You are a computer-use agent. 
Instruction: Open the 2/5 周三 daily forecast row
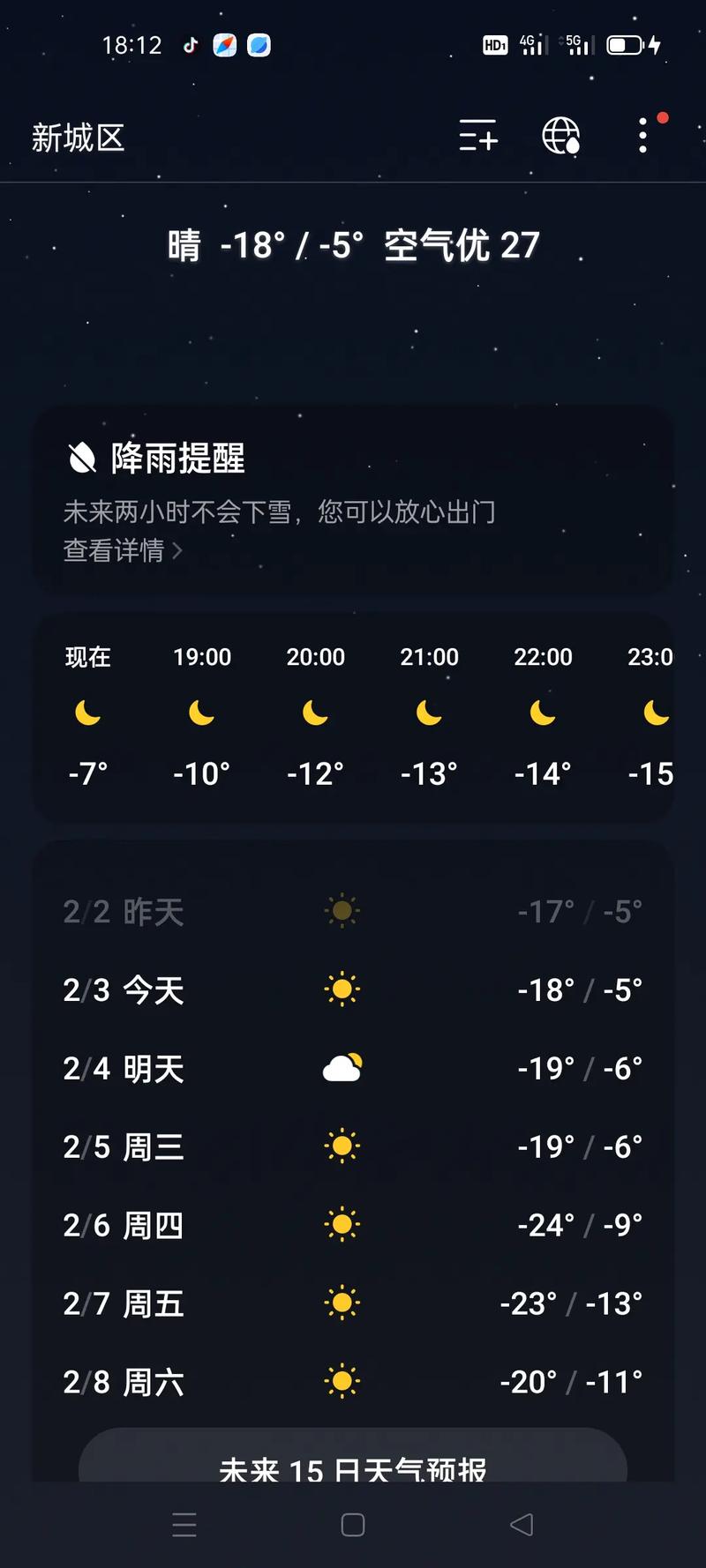coord(353,1146)
